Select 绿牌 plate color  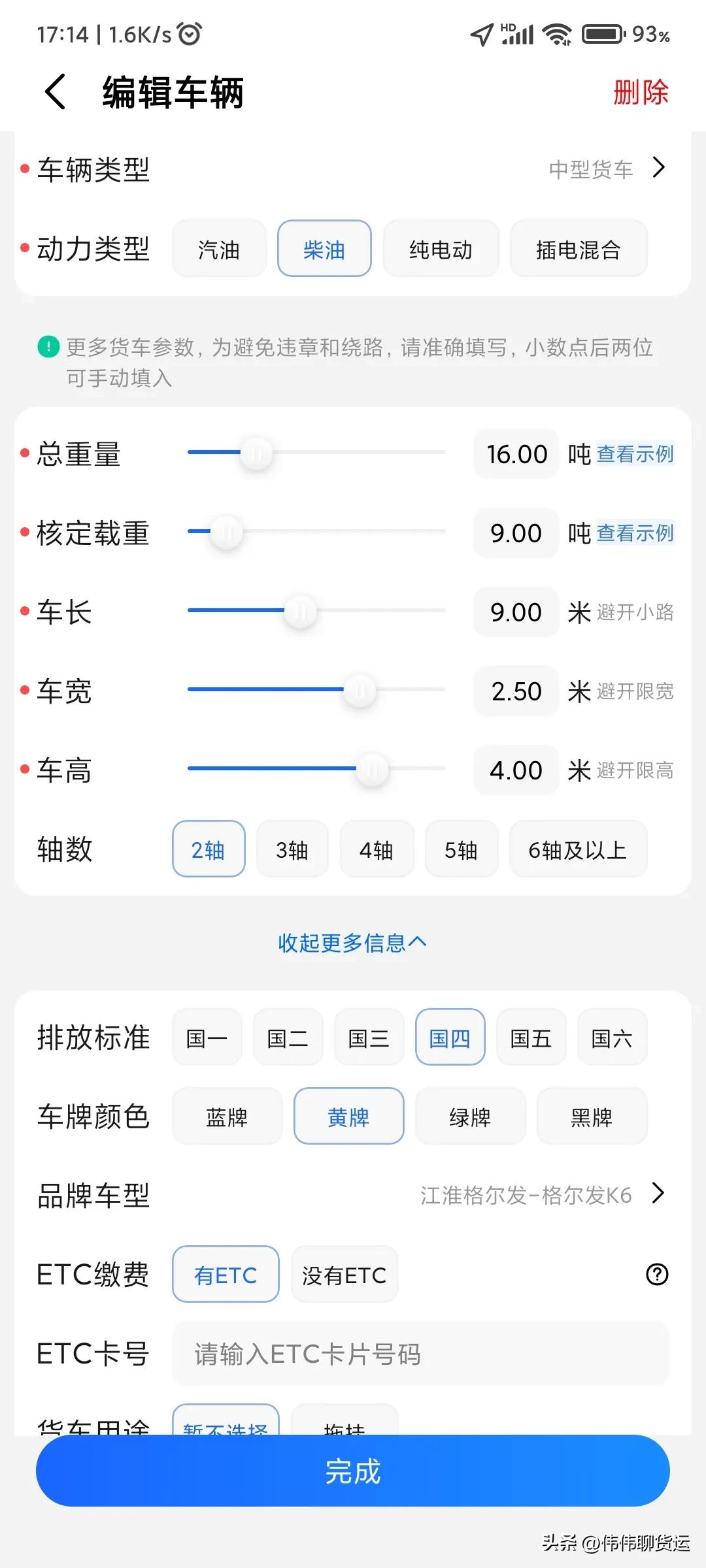coord(470,1116)
